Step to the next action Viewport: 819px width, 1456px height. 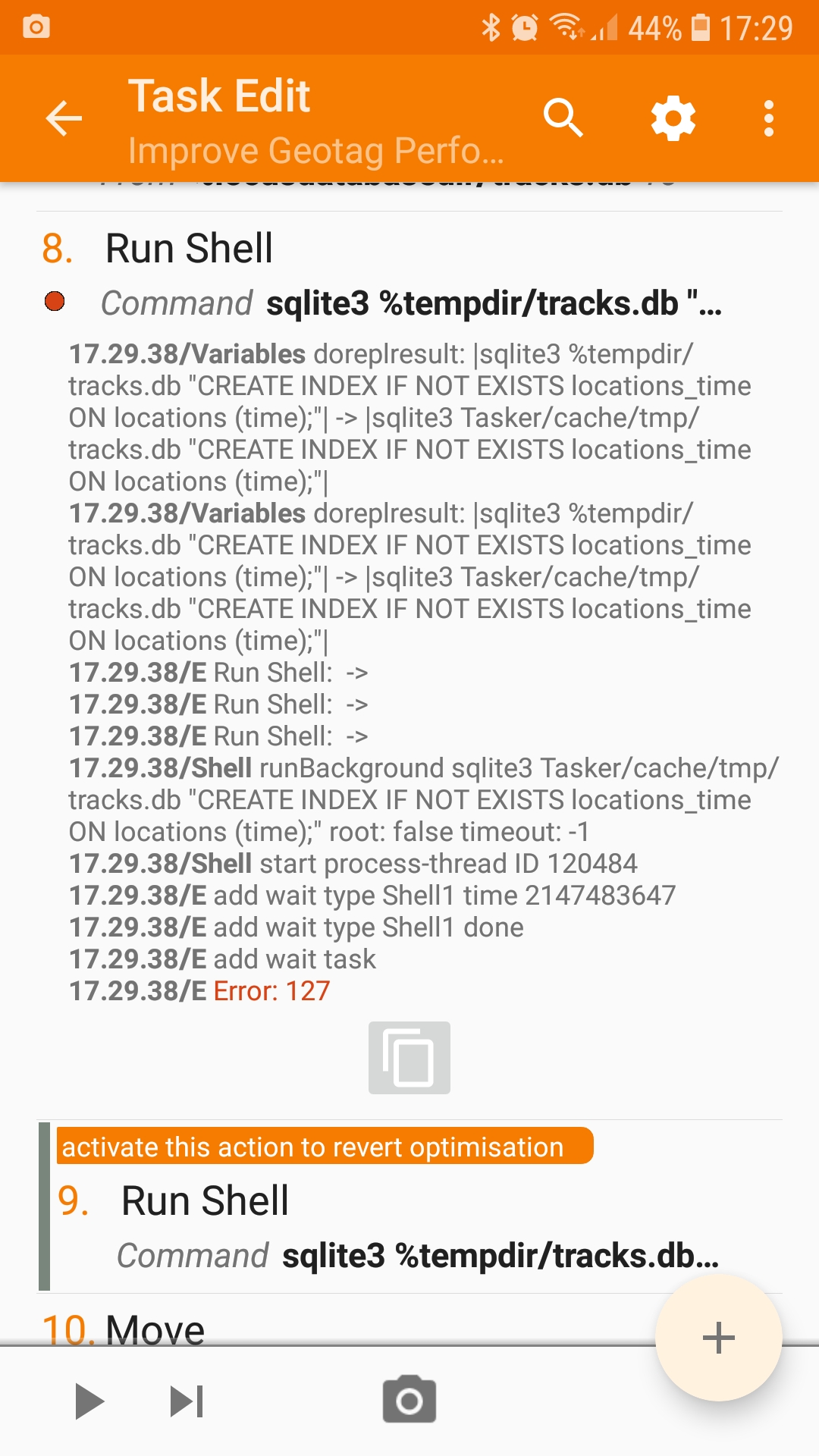[x=187, y=1401]
